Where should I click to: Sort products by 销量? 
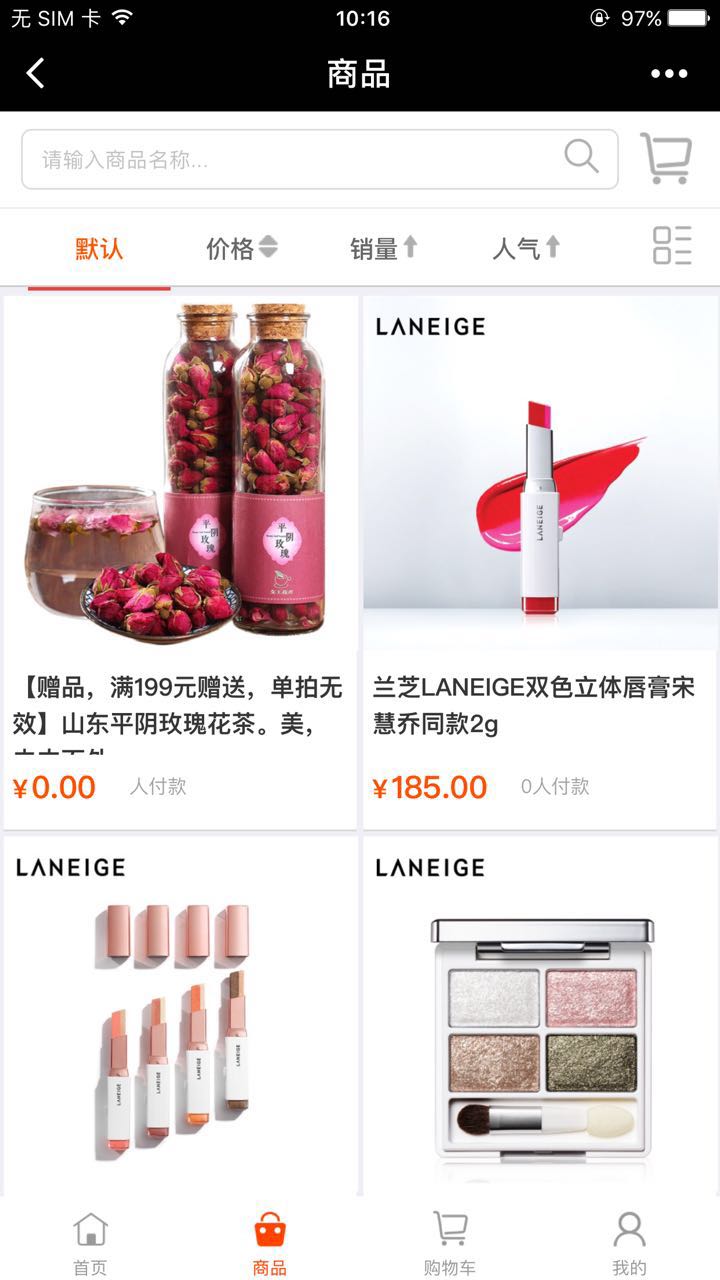[383, 248]
